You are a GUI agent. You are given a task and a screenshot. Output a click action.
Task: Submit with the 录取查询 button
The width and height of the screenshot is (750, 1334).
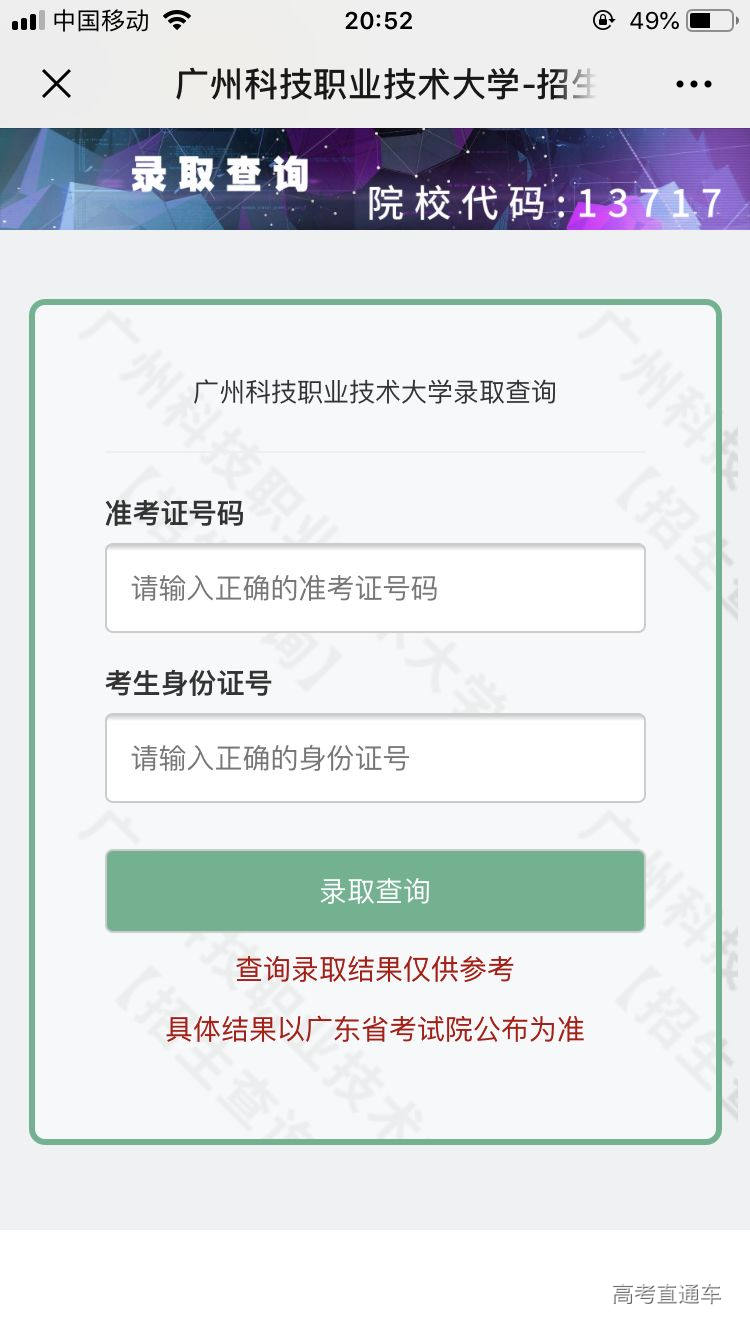375,891
